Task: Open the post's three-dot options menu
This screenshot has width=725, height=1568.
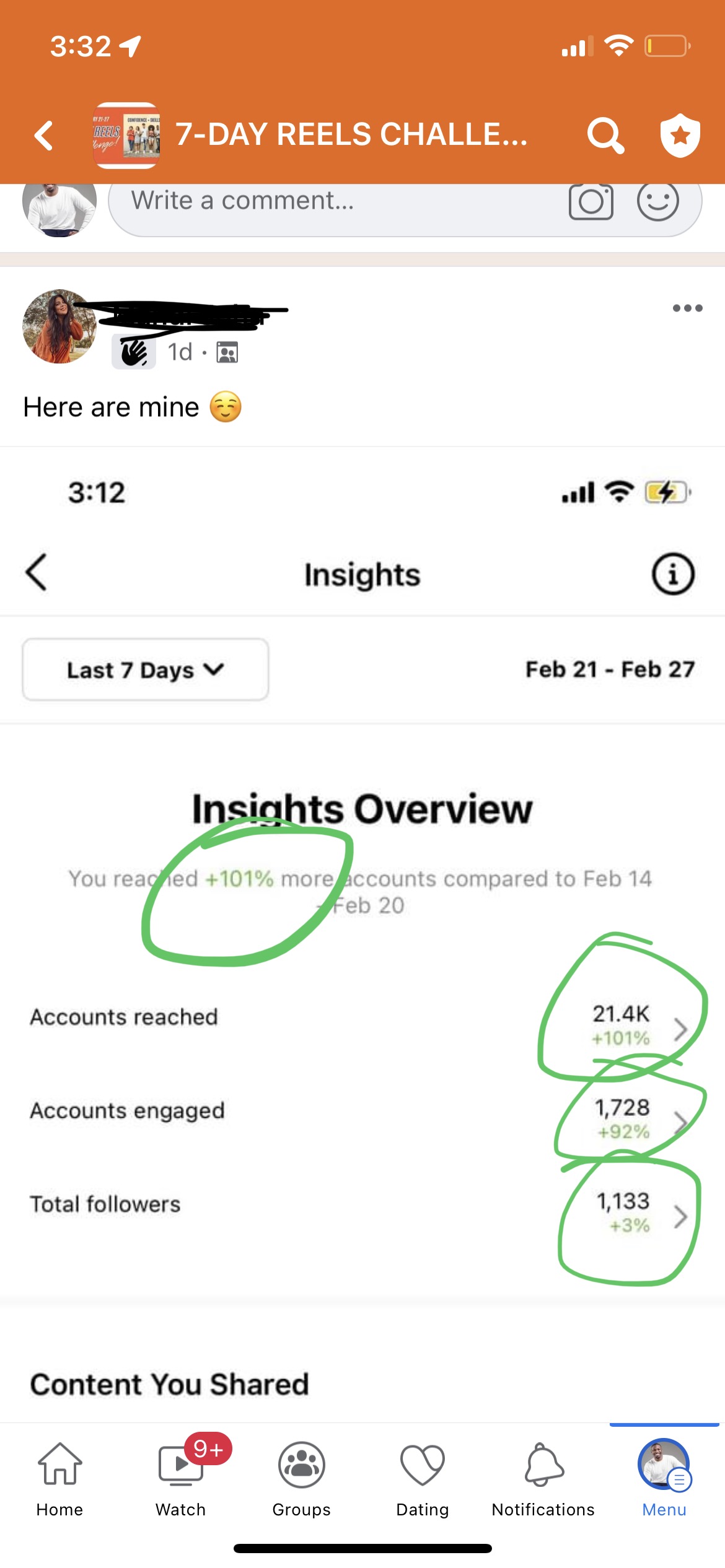Action: pos(687,308)
